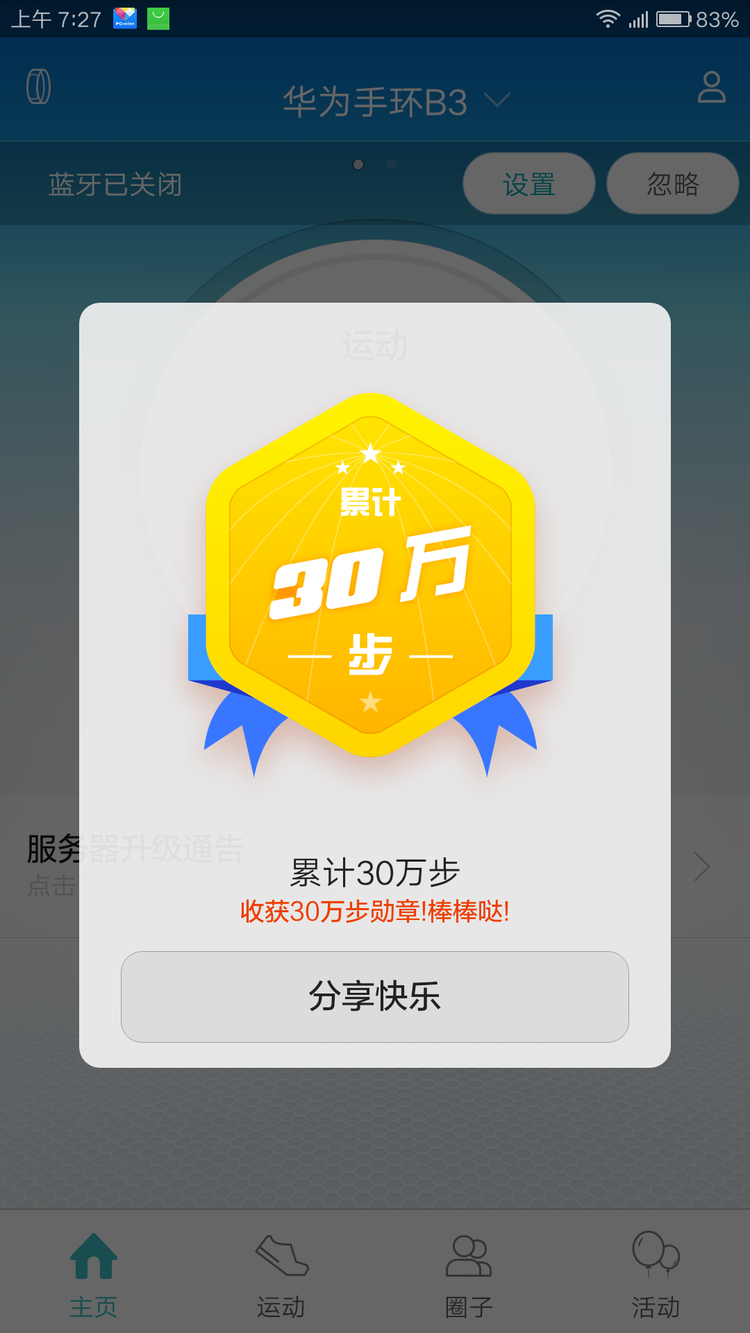
Task: Tap 忽略 to dismiss Bluetooth notice
Action: [x=672, y=184]
